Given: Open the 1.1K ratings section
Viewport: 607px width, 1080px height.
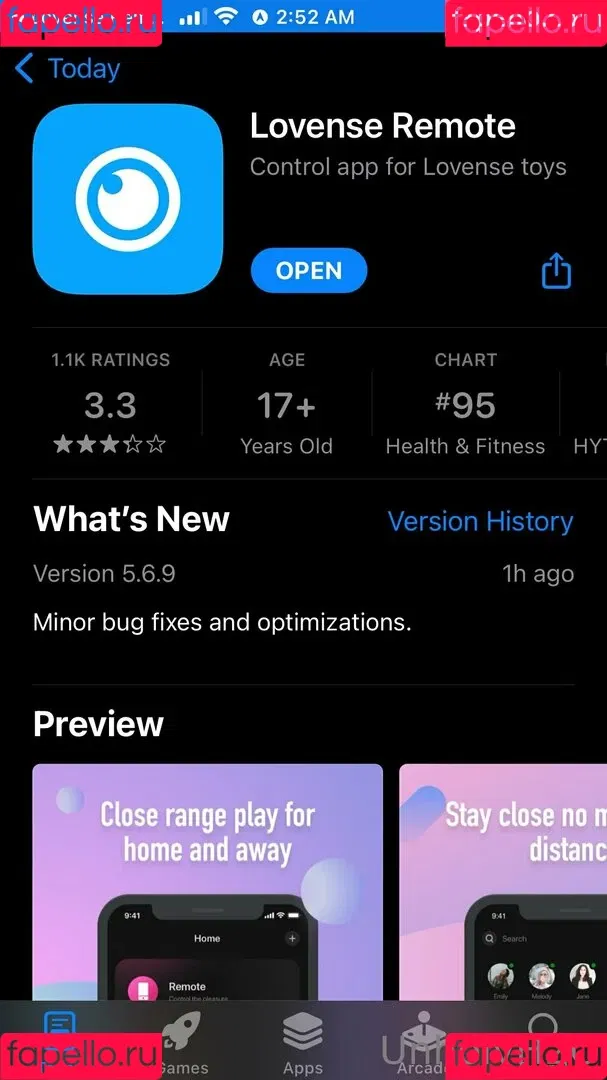Looking at the screenshot, I should pos(110,405).
